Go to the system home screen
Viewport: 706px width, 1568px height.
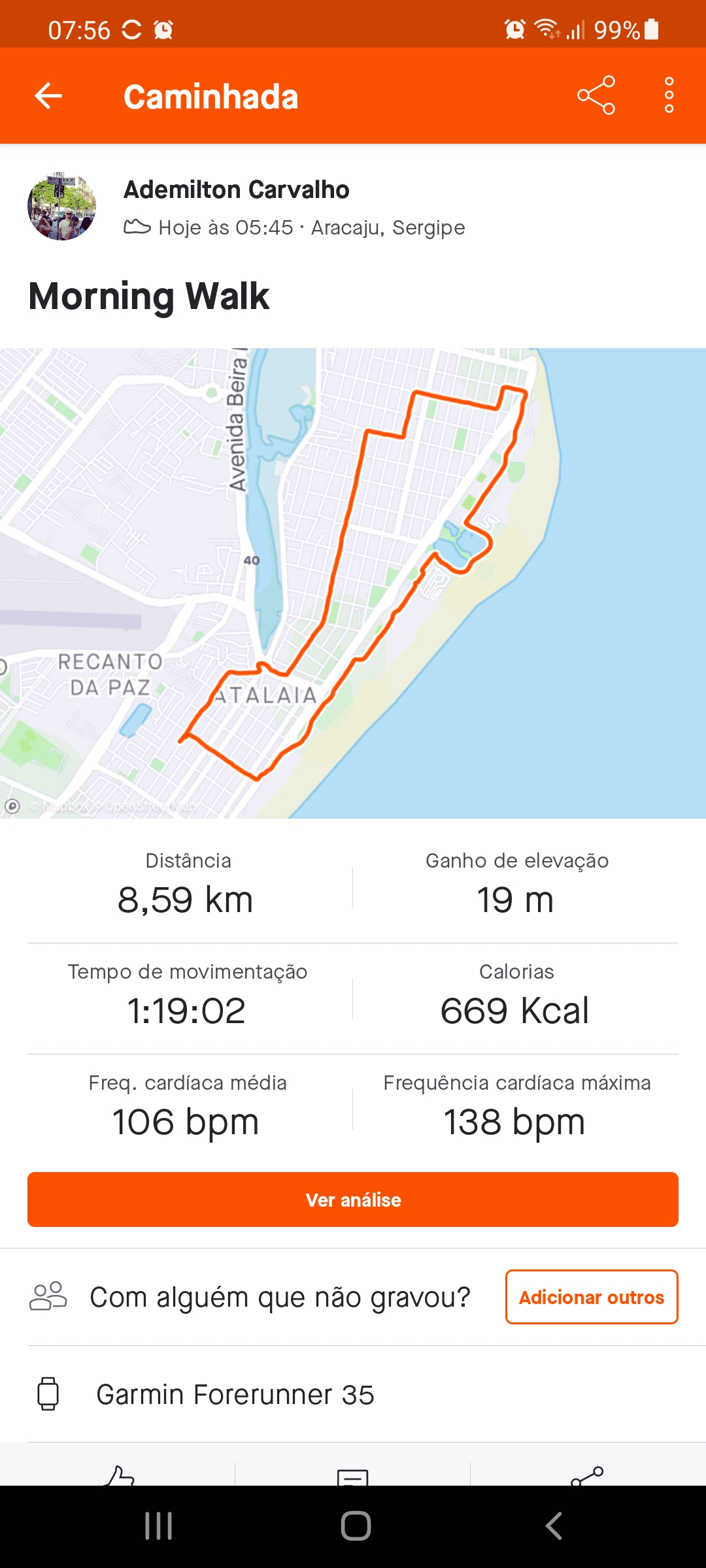(x=356, y=1526)
